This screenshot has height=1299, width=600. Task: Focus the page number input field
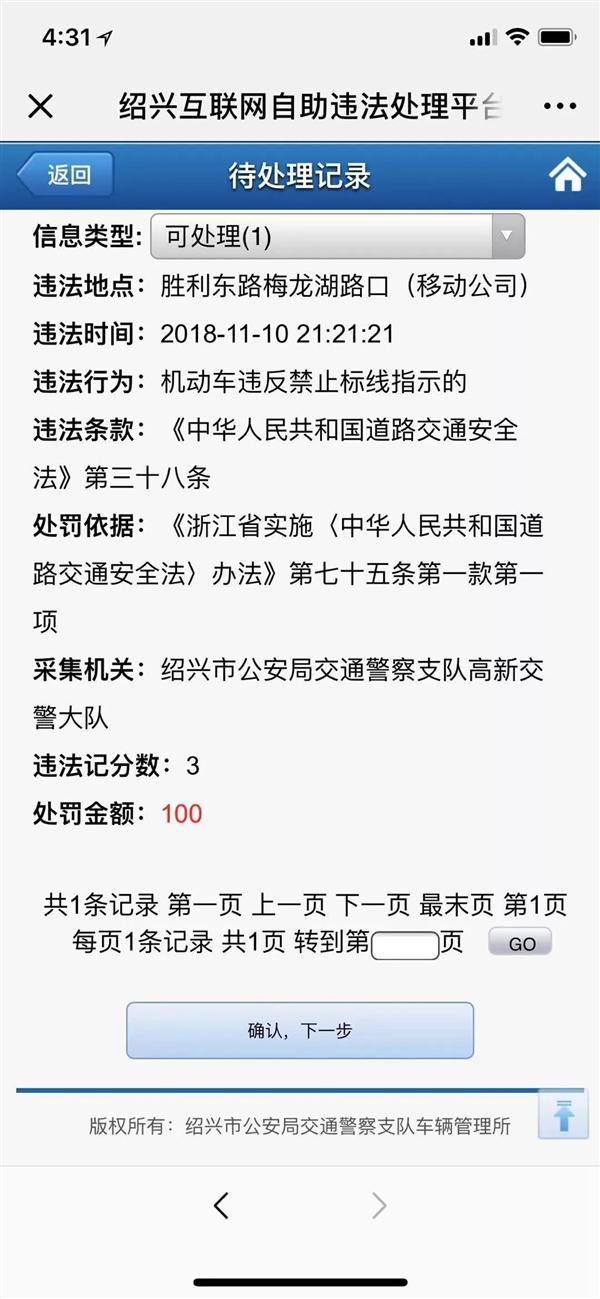click(x=405, y=944)
